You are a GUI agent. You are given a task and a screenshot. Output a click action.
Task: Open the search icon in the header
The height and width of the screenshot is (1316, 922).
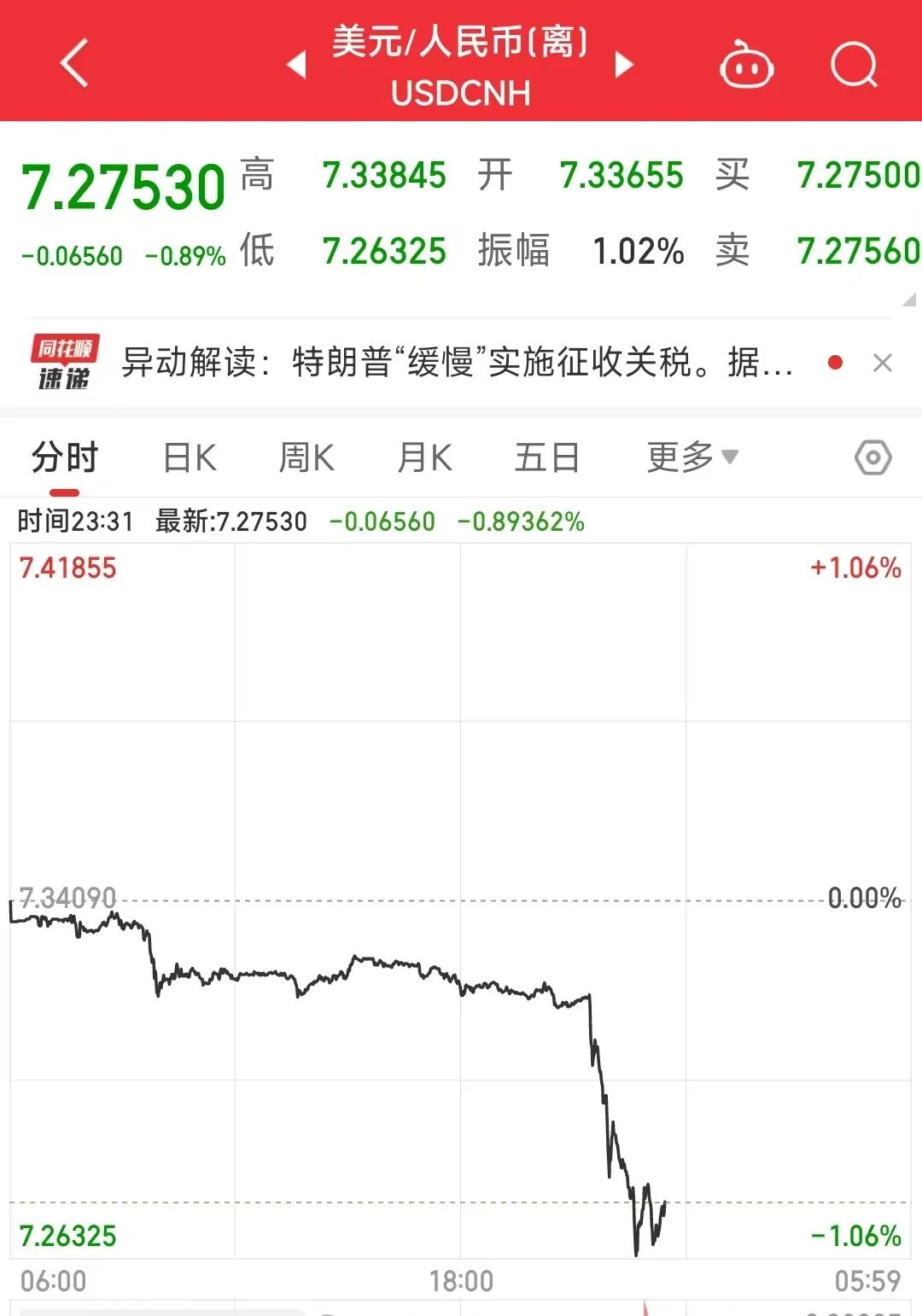(x=852, y=64)
